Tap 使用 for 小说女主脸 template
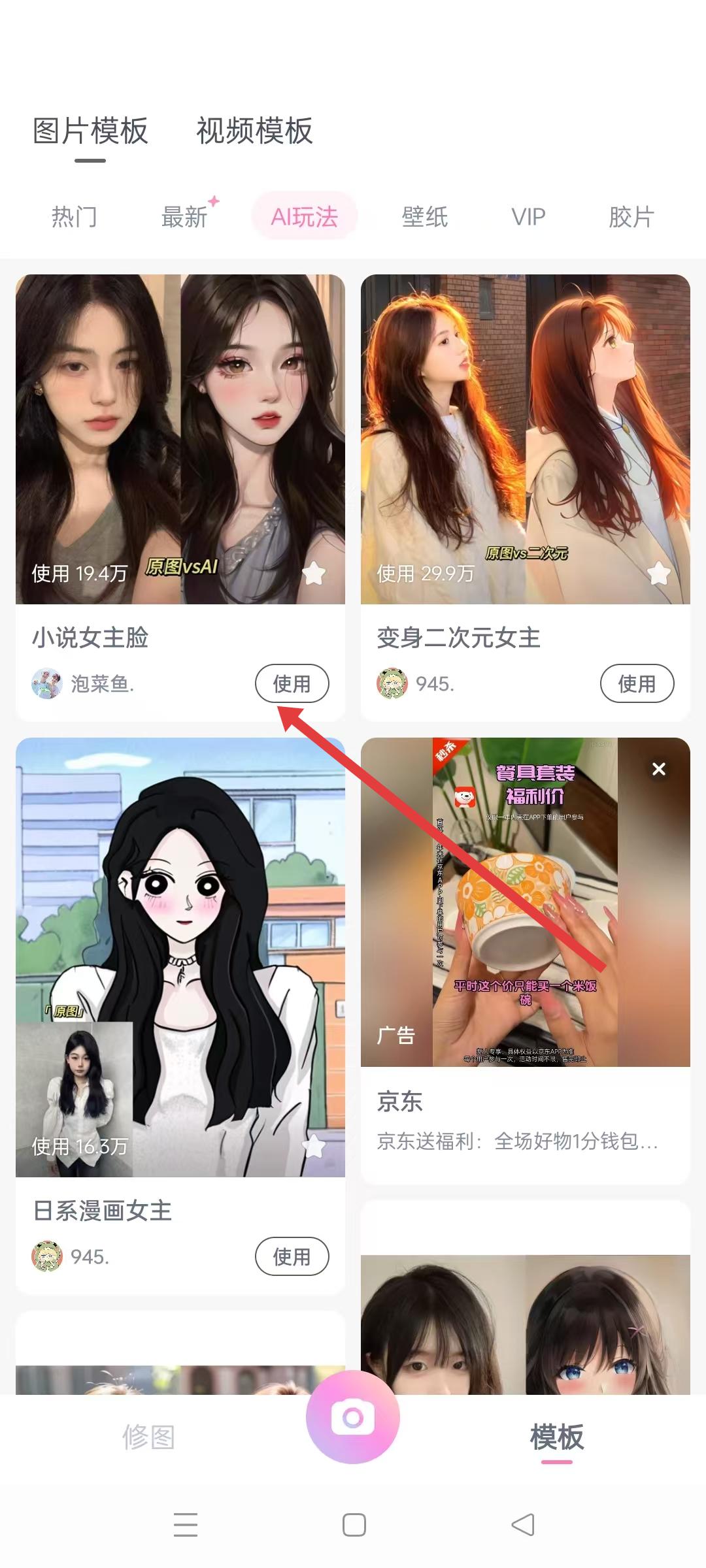 point(292,683)
